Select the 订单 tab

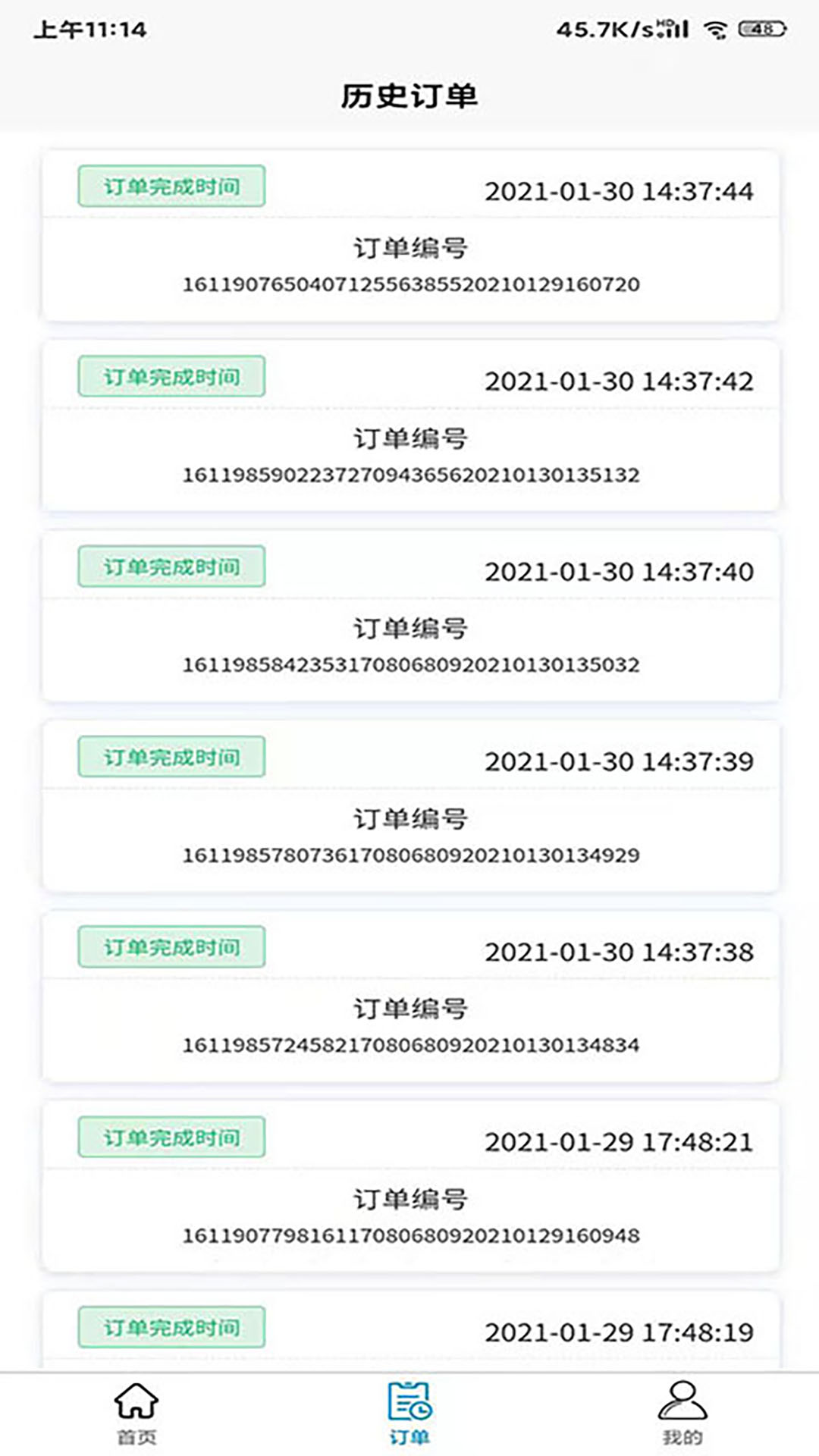click(409, 1414)
